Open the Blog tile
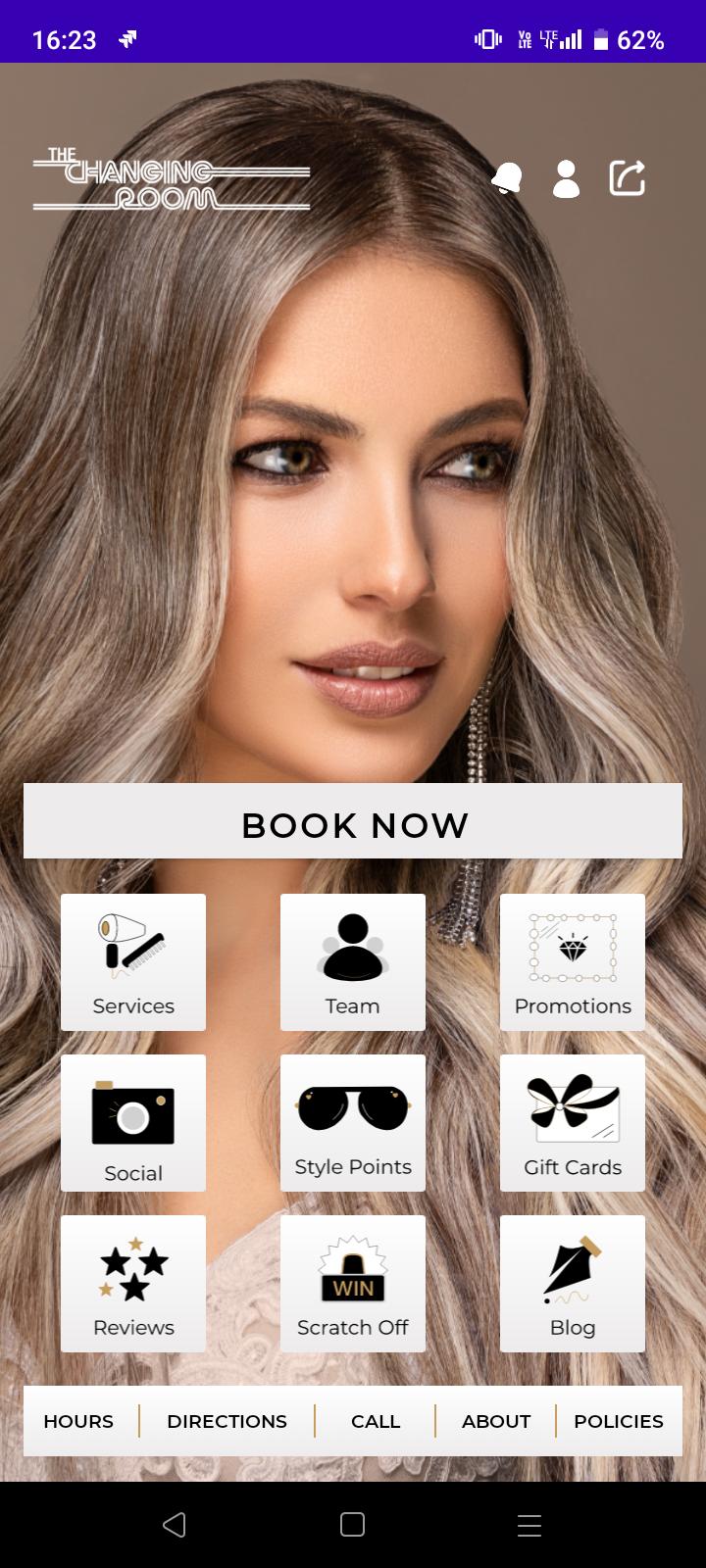This screenshot has width=706, height=1568. (x=573, y=1284)
